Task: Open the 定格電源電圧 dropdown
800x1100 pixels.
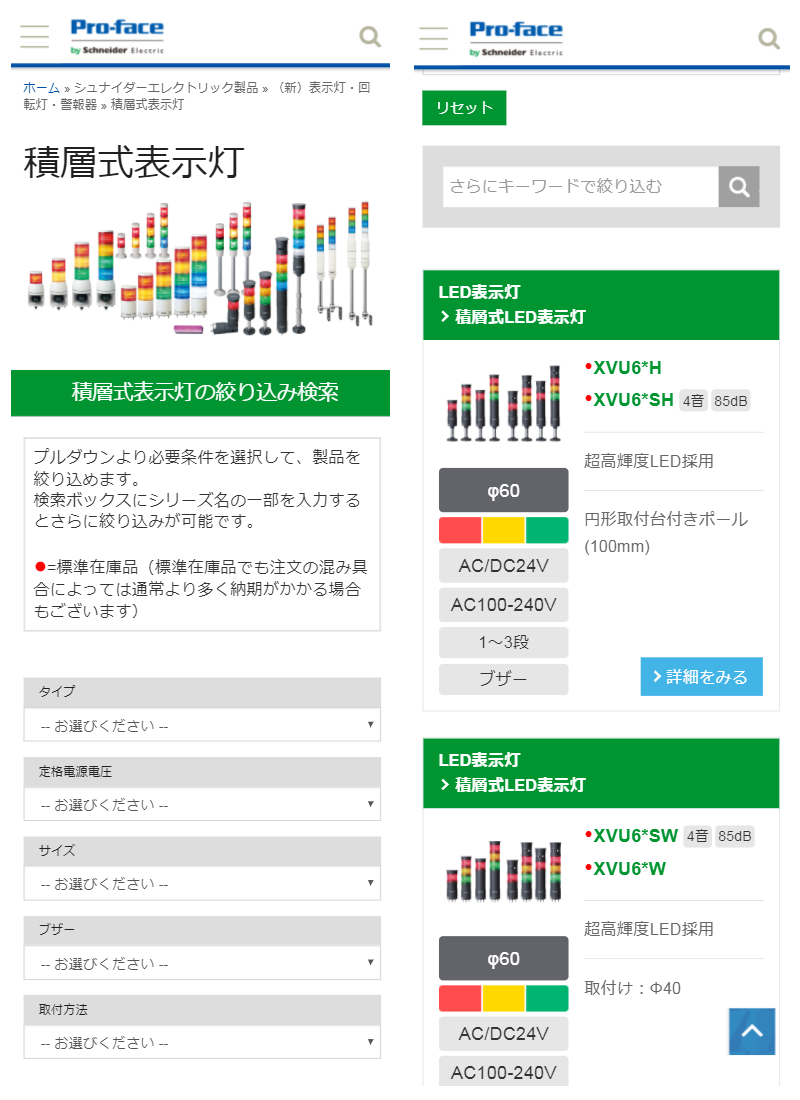Action: point(202,804)
